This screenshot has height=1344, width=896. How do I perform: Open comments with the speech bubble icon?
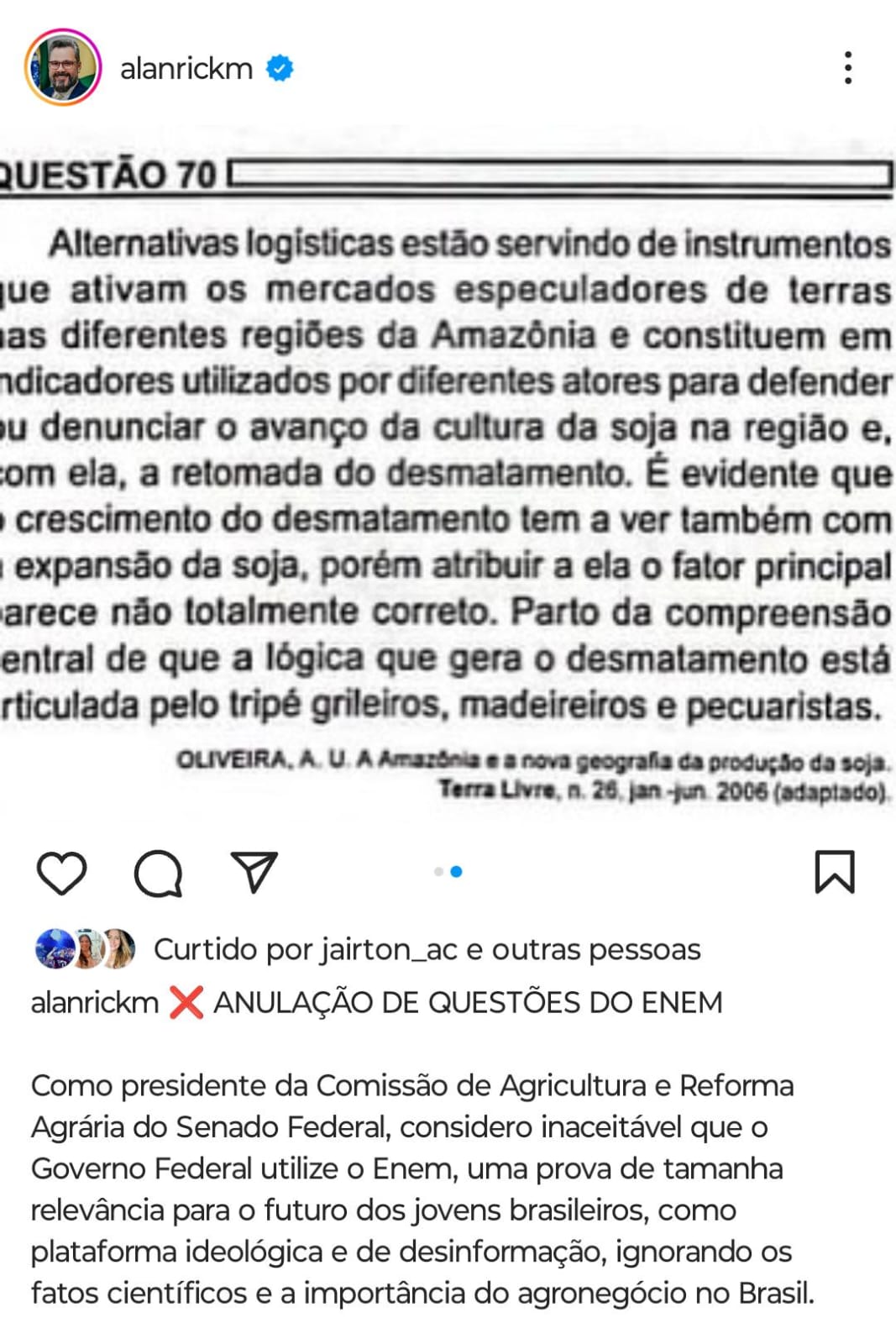160,874
